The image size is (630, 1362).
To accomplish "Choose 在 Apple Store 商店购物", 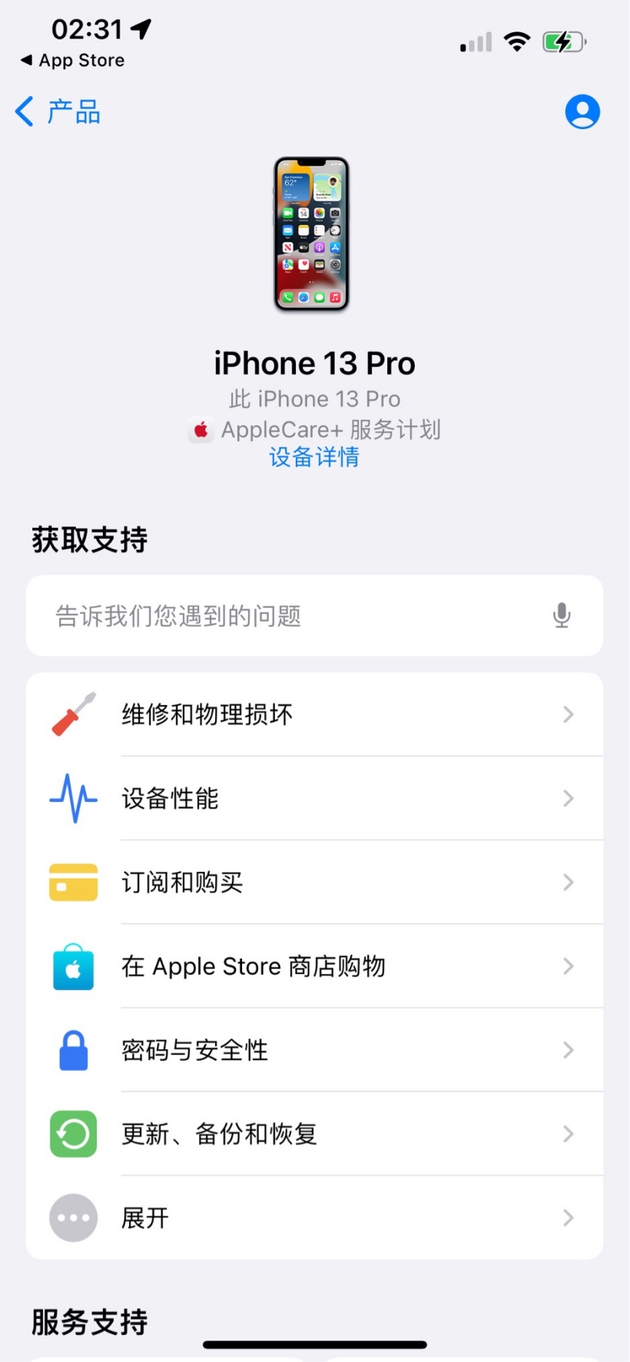I will coord(314,967).
